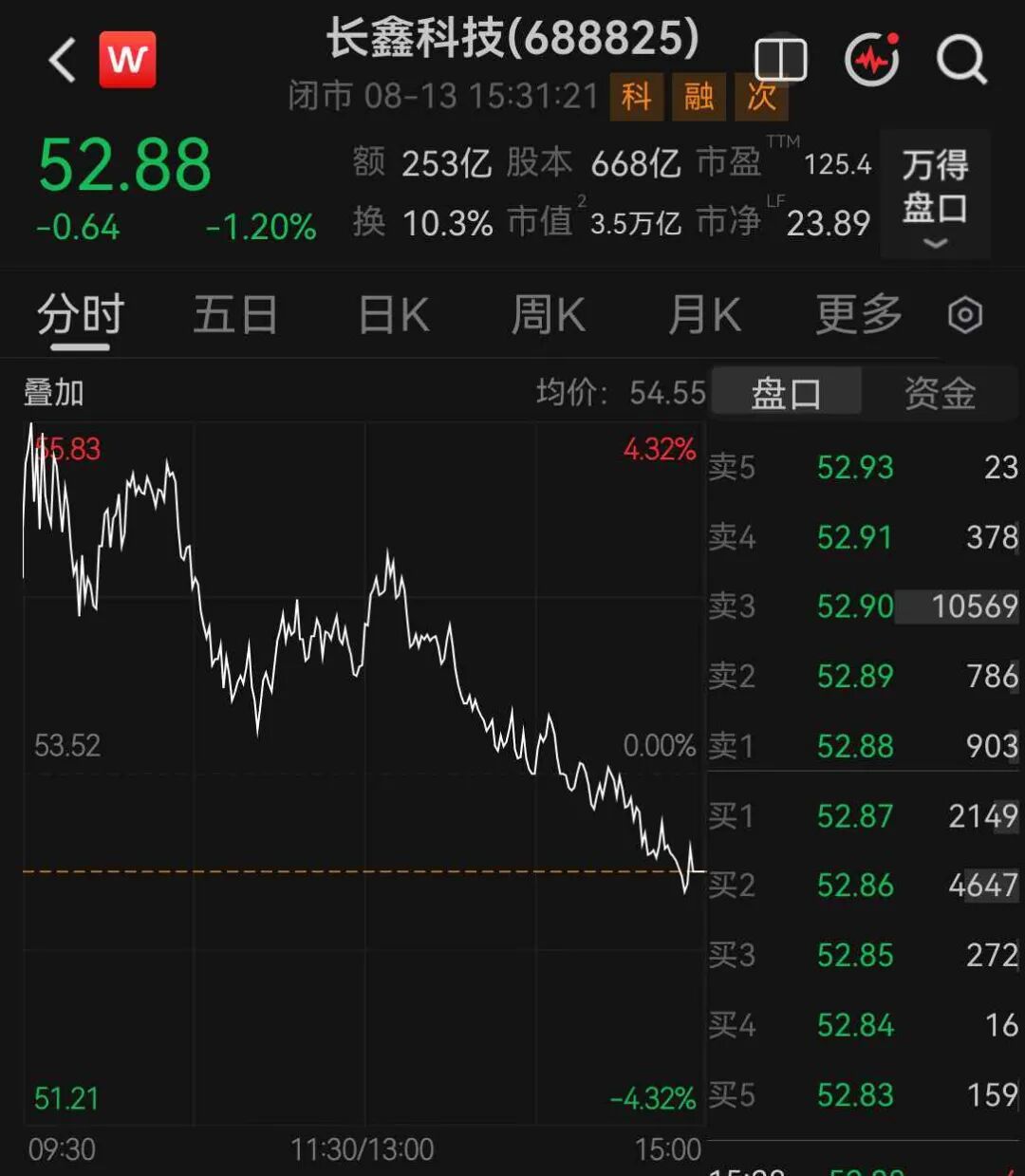The height and width of the screenshot is (1176, 1025).
Task: Switch to the 日K chart tab
Action: (x=394, y=315)
